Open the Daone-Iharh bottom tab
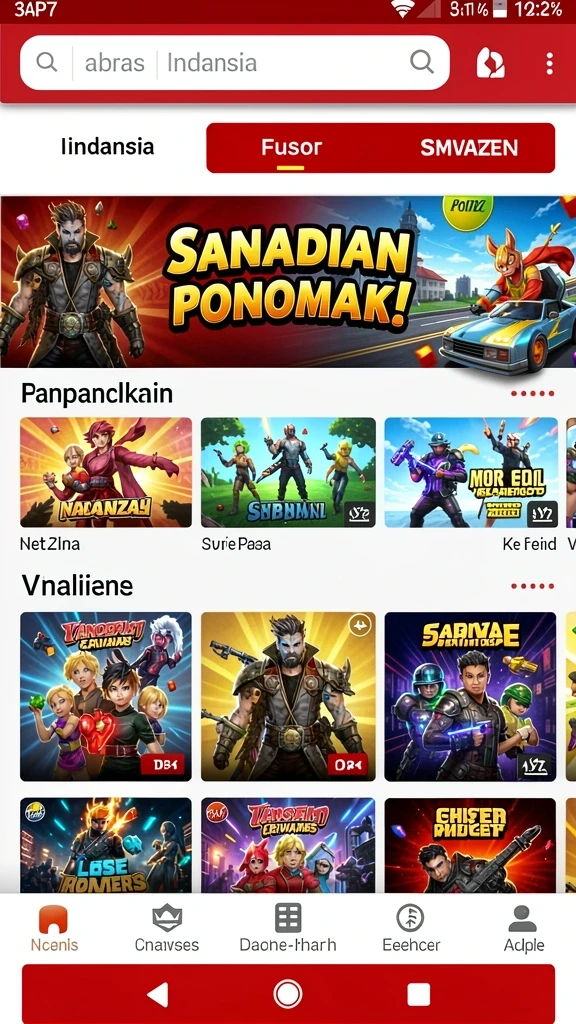Image resolution: width=576 pixels, height=1024 pixels. (288, 929)
